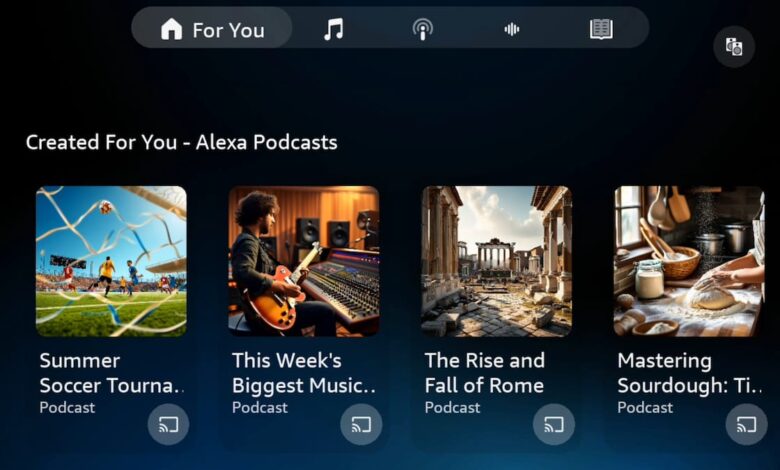The height and width of the screenshot is (470, 780).
Task: Switch to the sound waveform tab
Action: click(511, 29)
